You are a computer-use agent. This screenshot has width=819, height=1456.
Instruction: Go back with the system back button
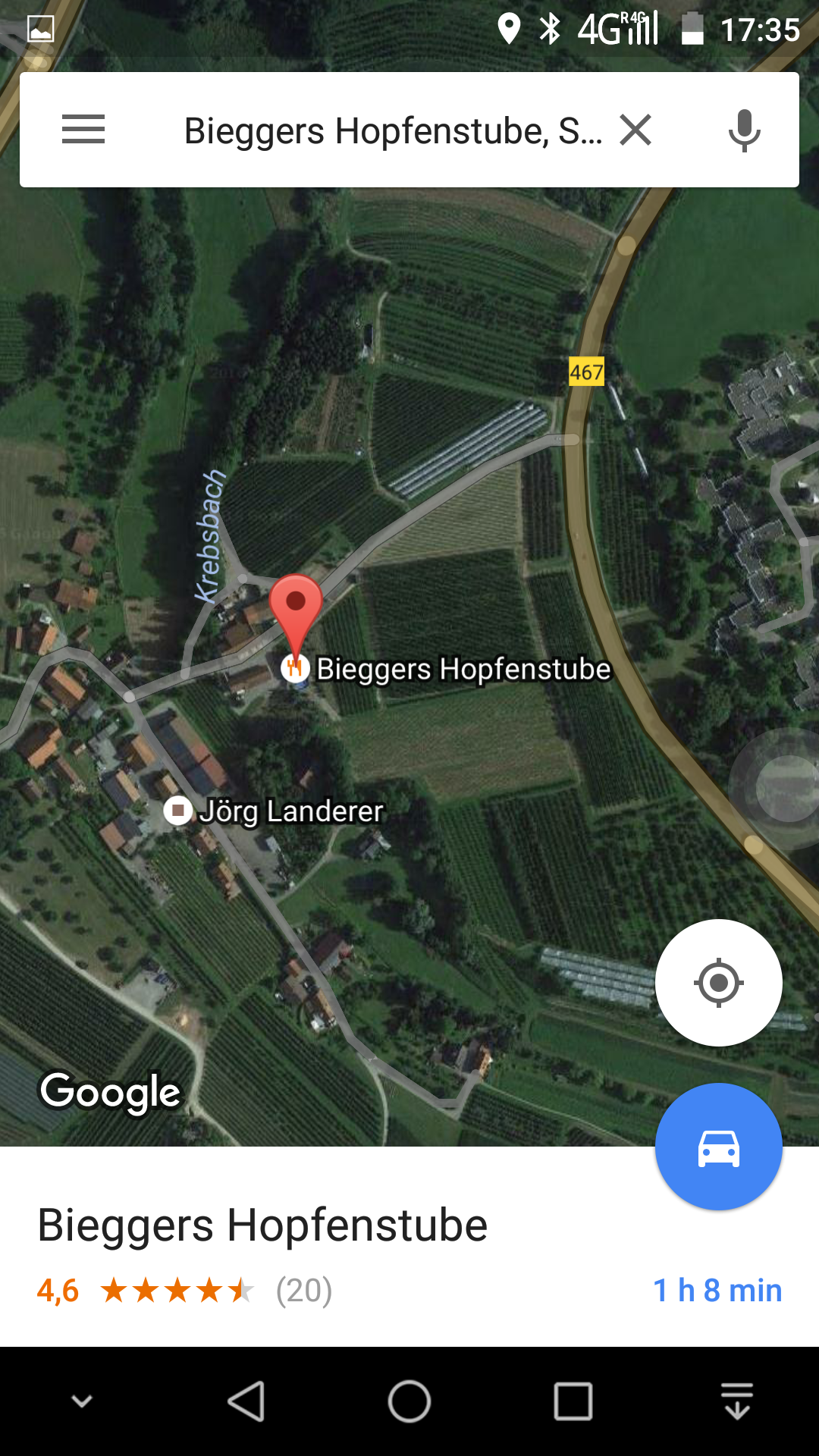pyautogui.click(x=246, y=1401)
